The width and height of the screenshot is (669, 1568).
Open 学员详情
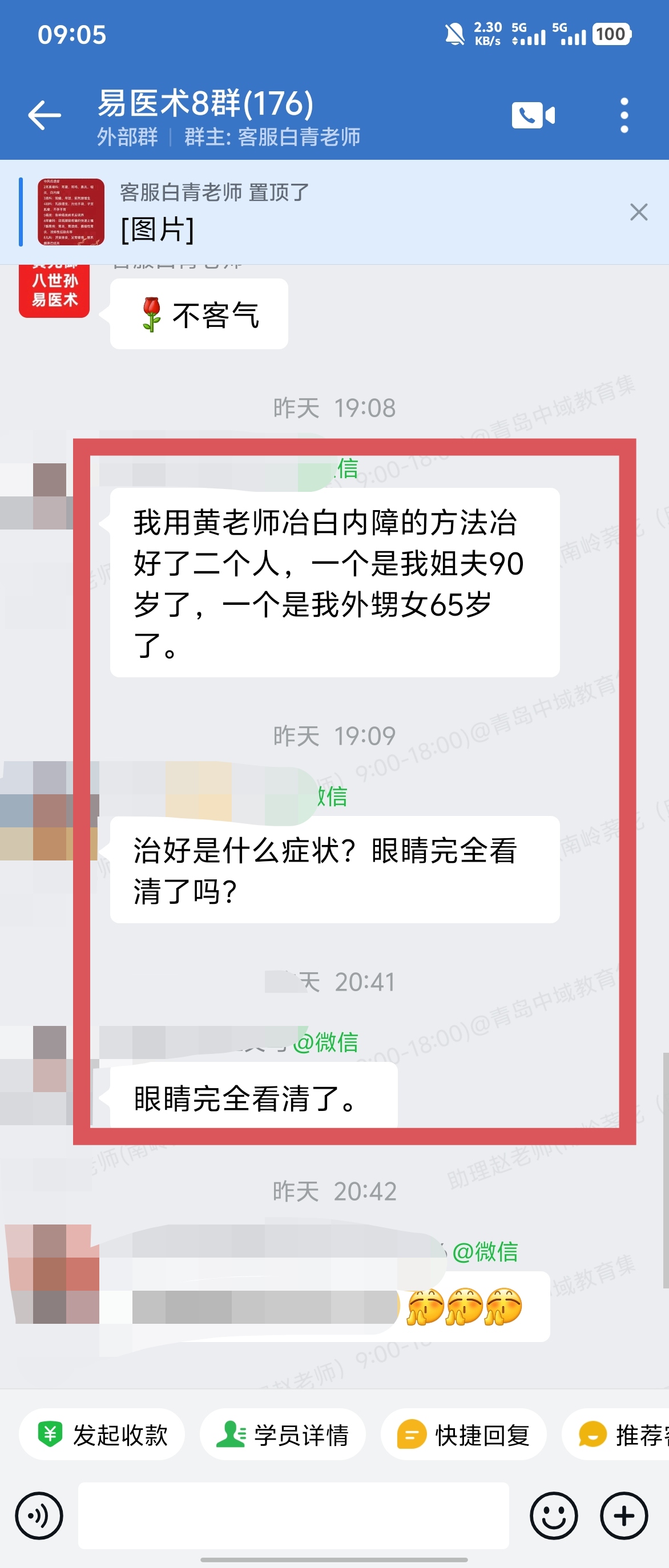[283, 1434]
